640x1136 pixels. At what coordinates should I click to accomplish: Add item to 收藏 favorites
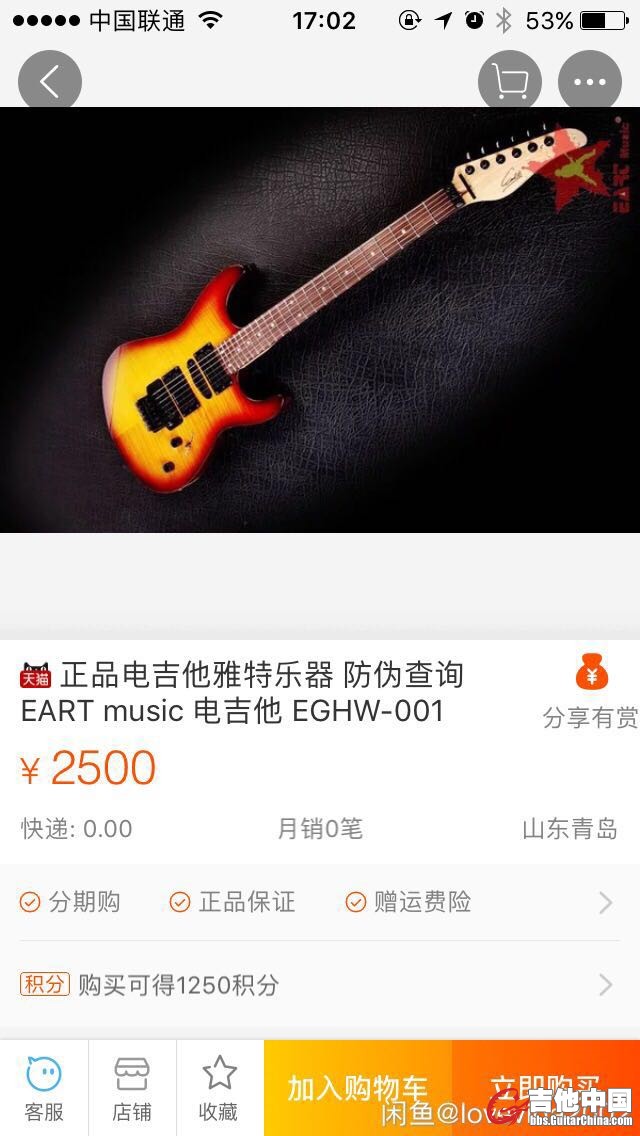pos(219,1088)
